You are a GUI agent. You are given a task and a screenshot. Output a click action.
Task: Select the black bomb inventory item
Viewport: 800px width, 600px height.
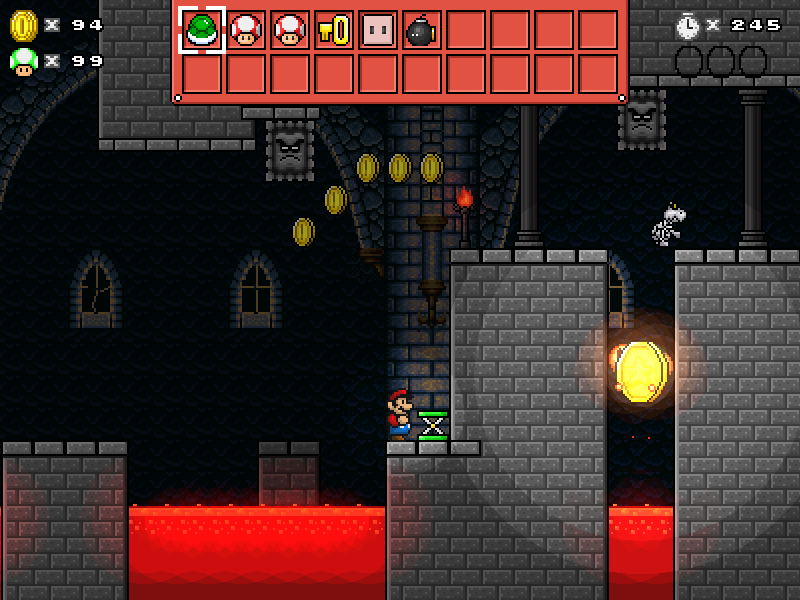click(x=421, y=30)
